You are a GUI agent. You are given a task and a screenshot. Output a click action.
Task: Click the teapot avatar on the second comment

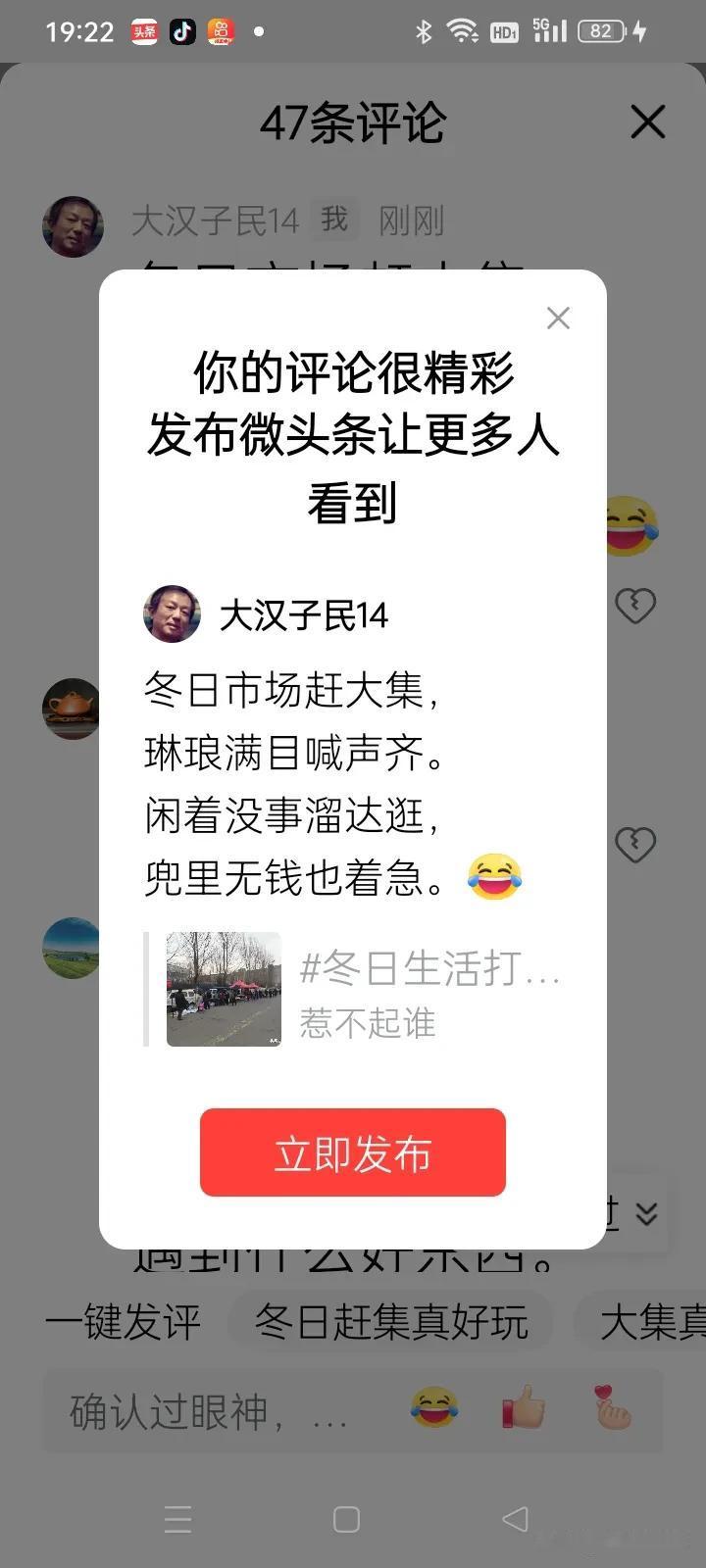pos(72,709)
